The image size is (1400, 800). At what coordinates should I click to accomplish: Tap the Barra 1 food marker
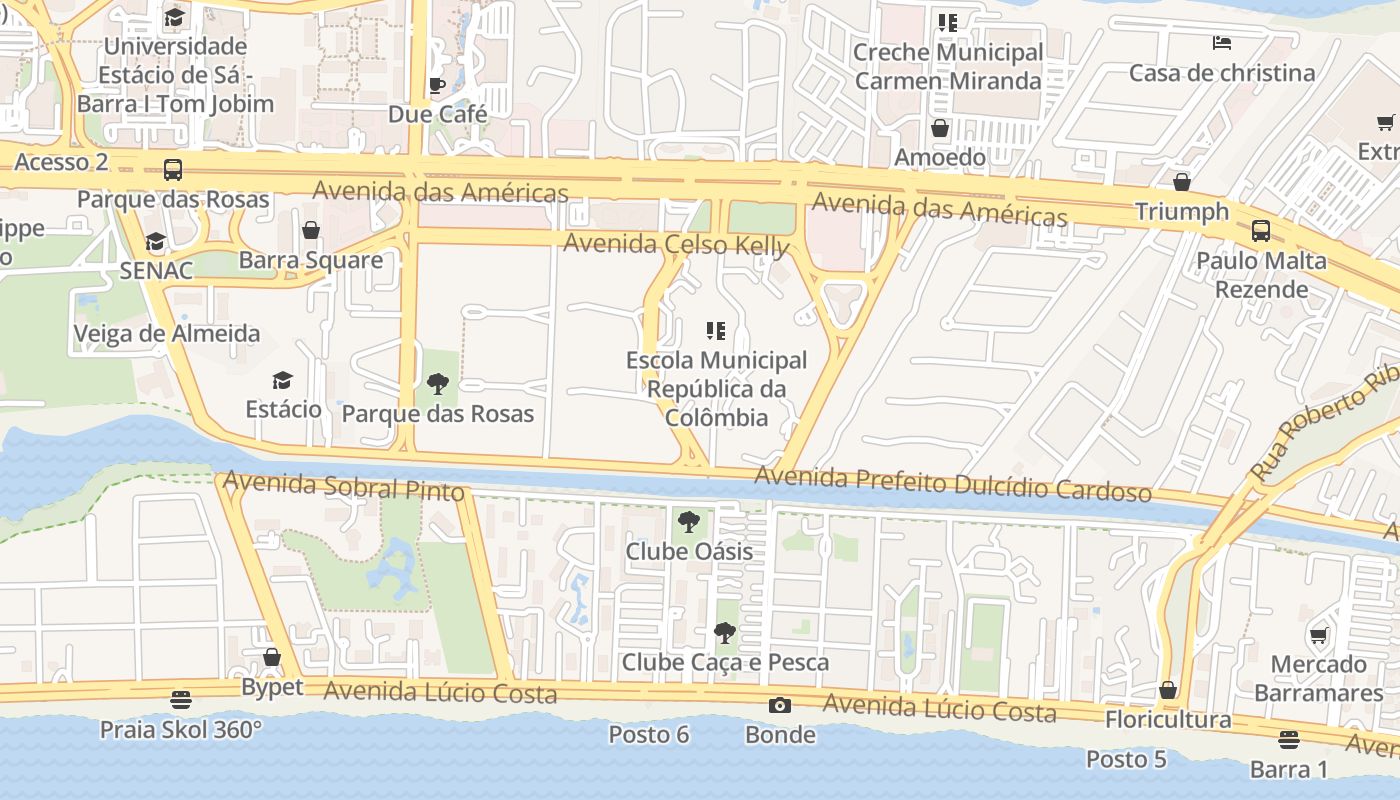click(1288, 741)
